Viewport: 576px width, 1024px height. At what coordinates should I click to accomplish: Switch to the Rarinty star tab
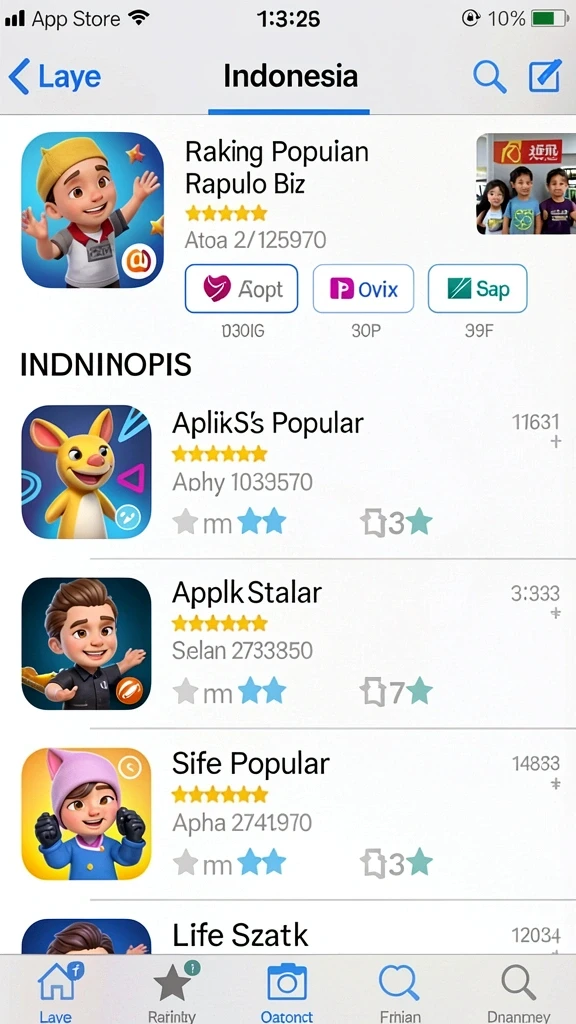[x=172, y=991]
